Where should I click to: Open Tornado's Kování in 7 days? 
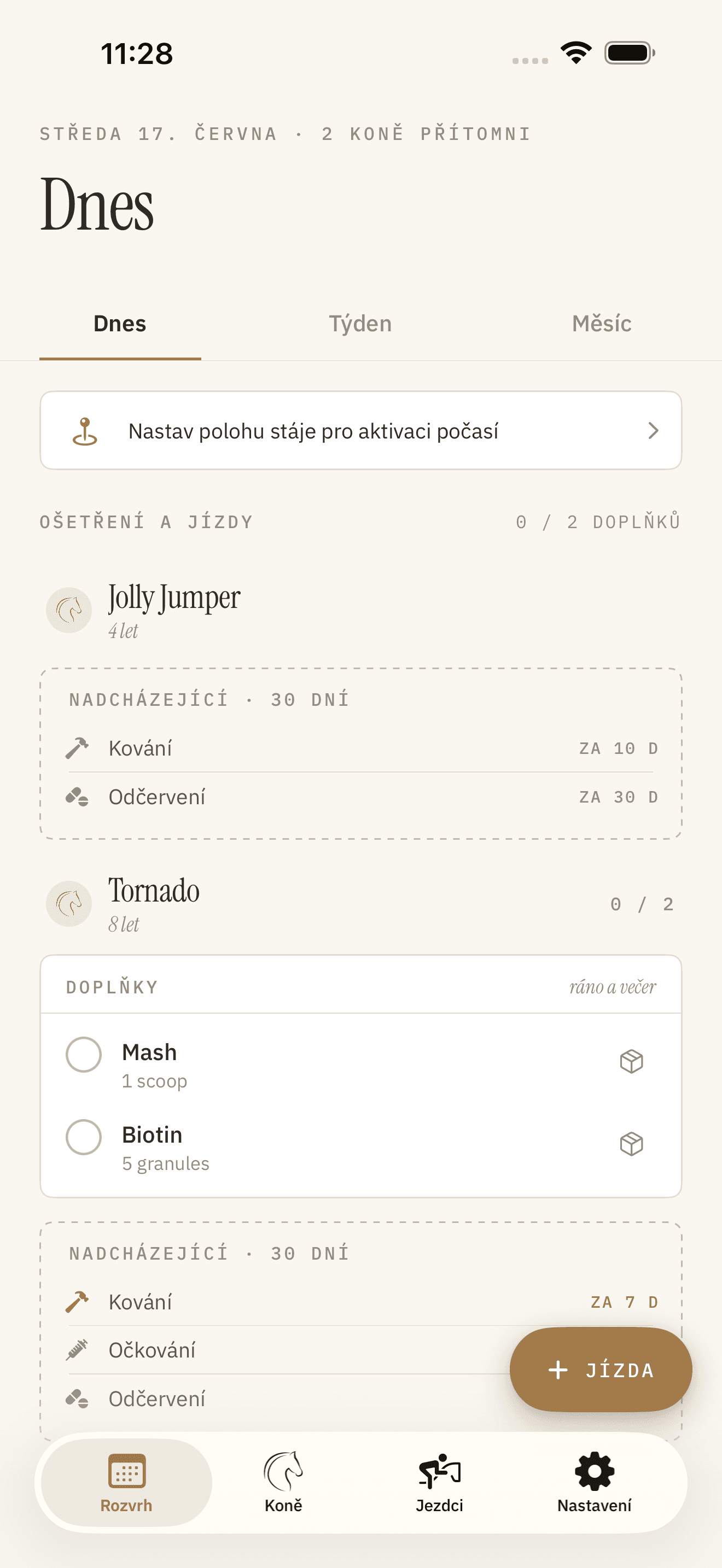point(361,1302)
